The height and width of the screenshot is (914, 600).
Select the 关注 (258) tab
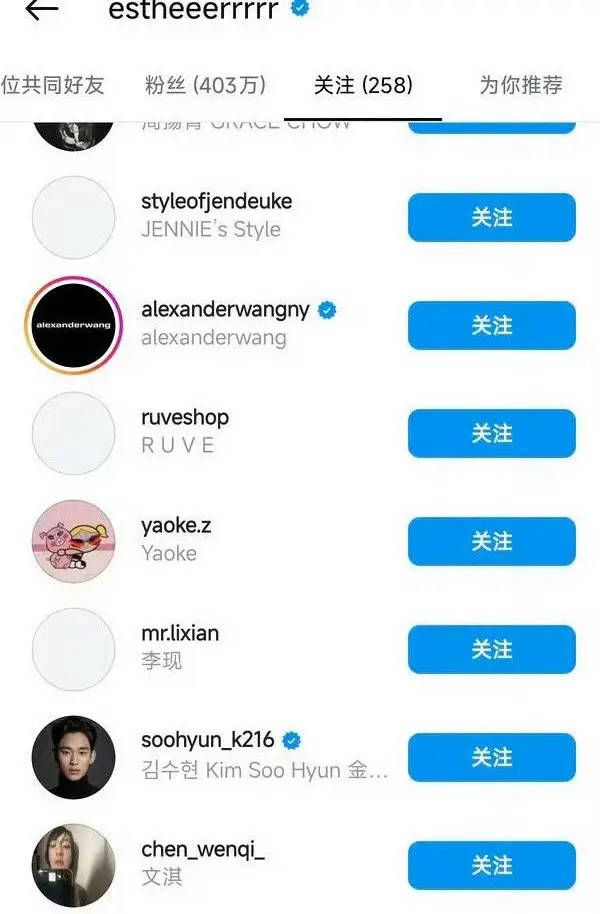(362, 85)
